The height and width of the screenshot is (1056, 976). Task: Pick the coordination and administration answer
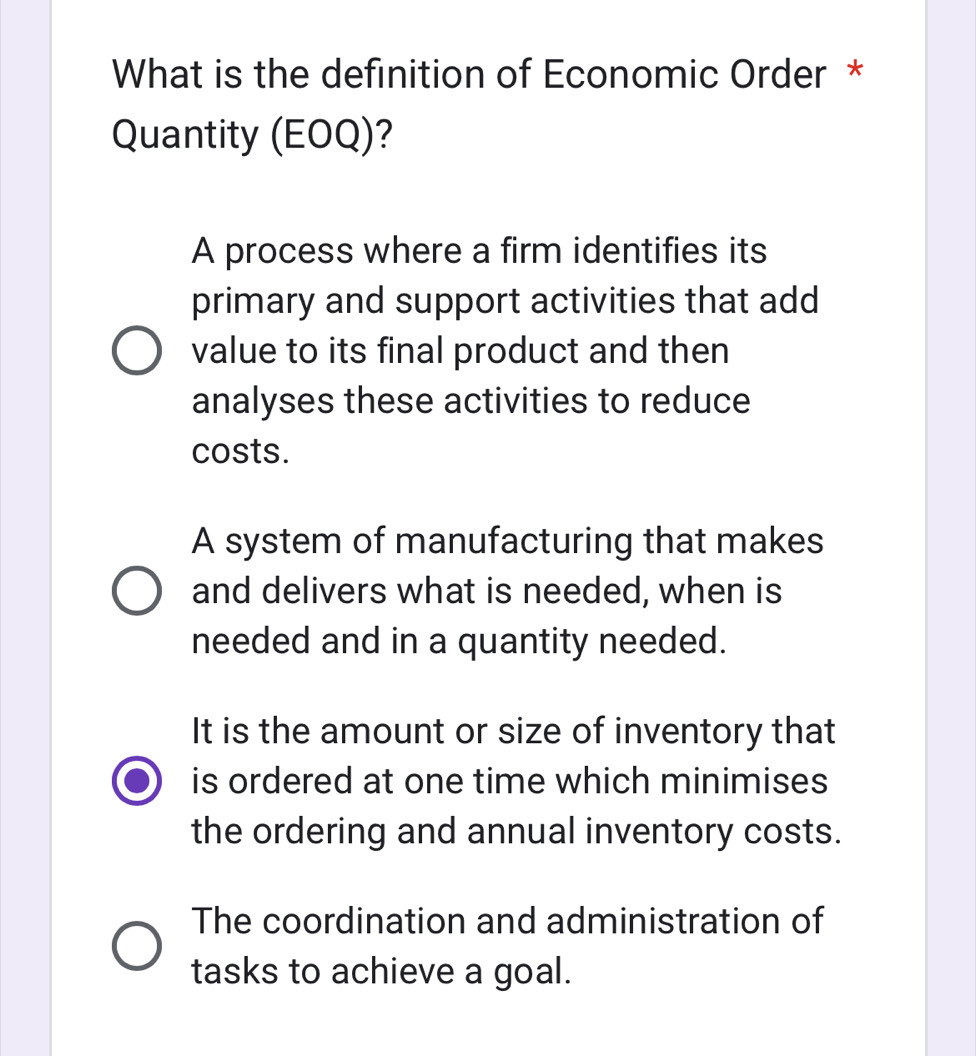point(135,946)
